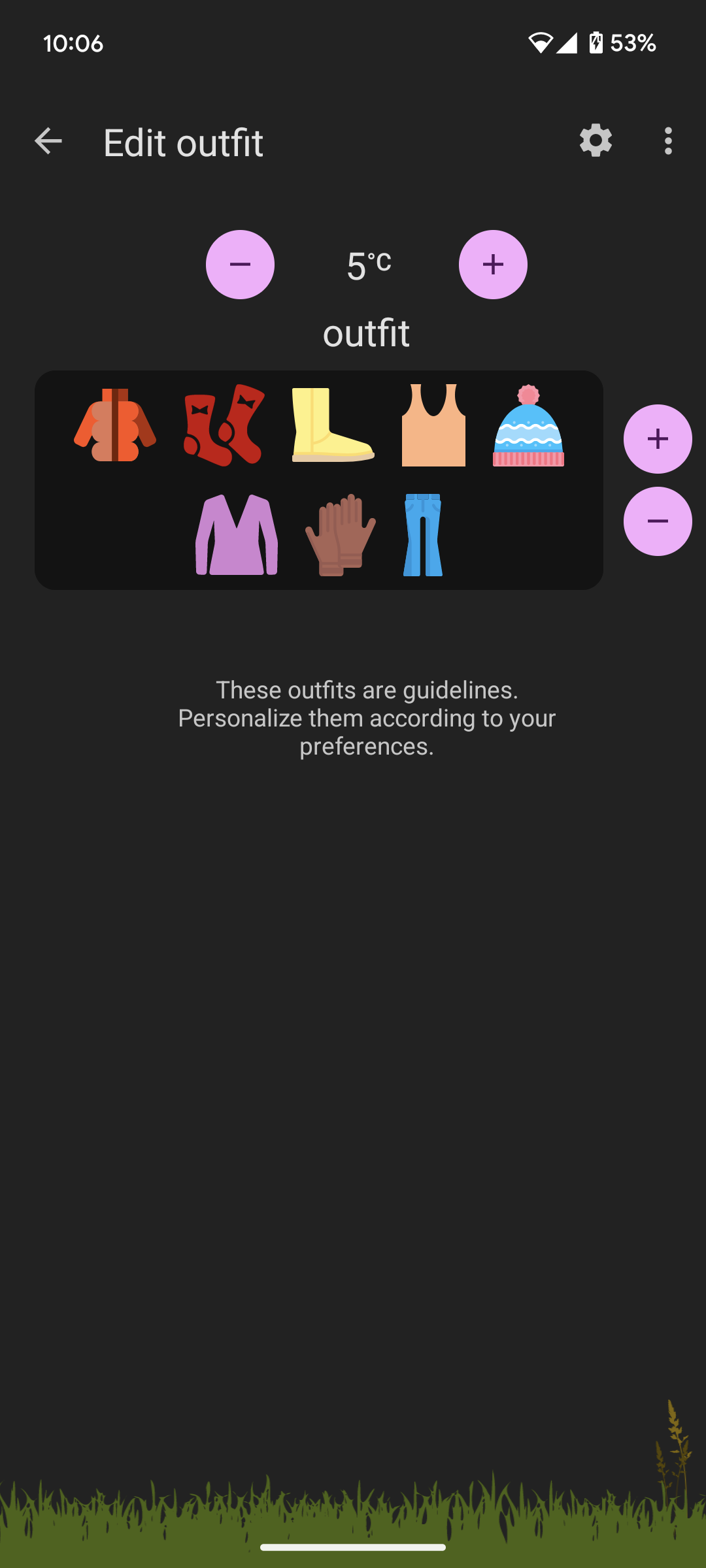Go back from Edit outfit
Image resolution: width=706 pixels, height=1568 pixels.
48,141
